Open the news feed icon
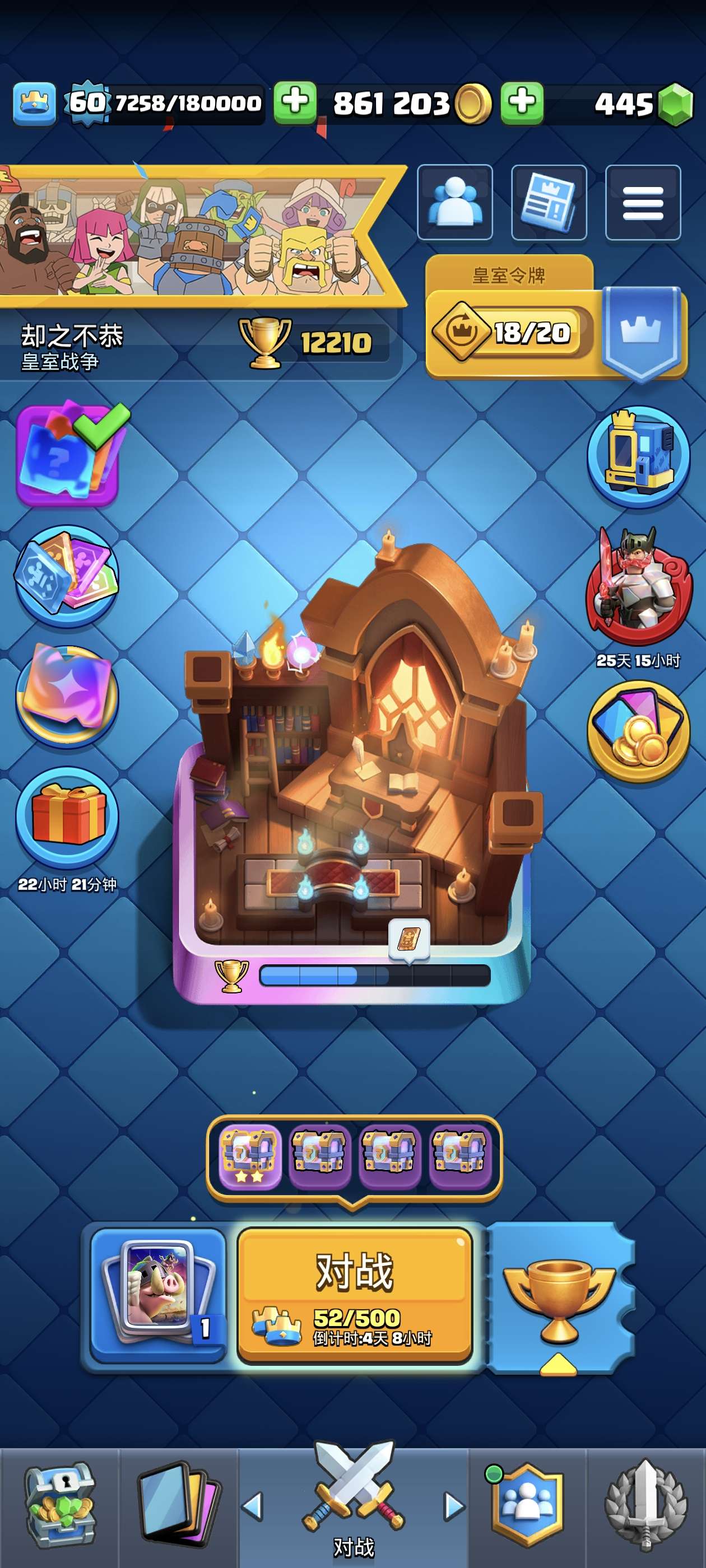This screenshot has width=706, height=1568. click(548, 202)
